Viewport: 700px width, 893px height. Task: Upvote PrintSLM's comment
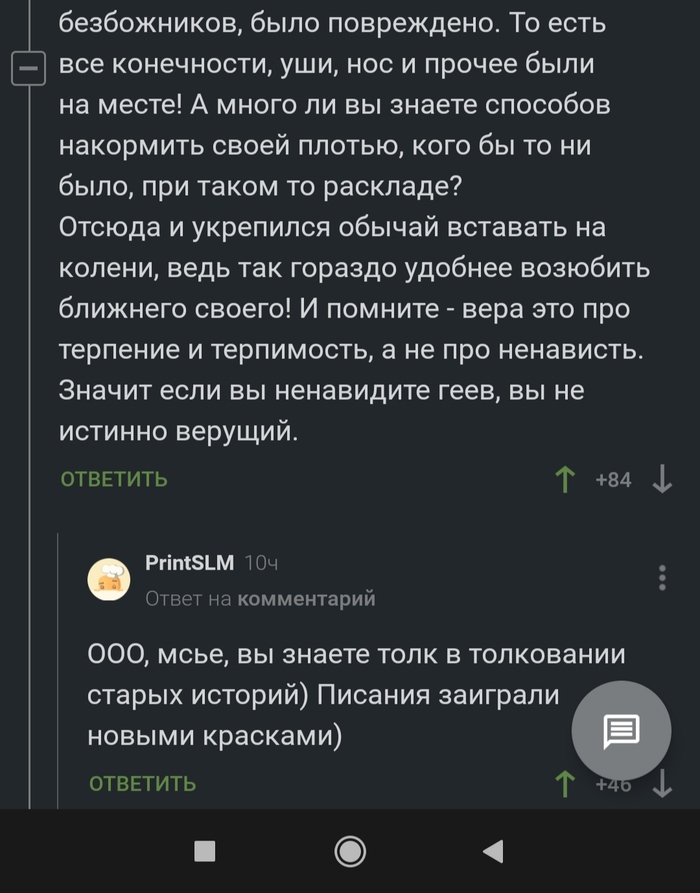click(x=565, y=784)
